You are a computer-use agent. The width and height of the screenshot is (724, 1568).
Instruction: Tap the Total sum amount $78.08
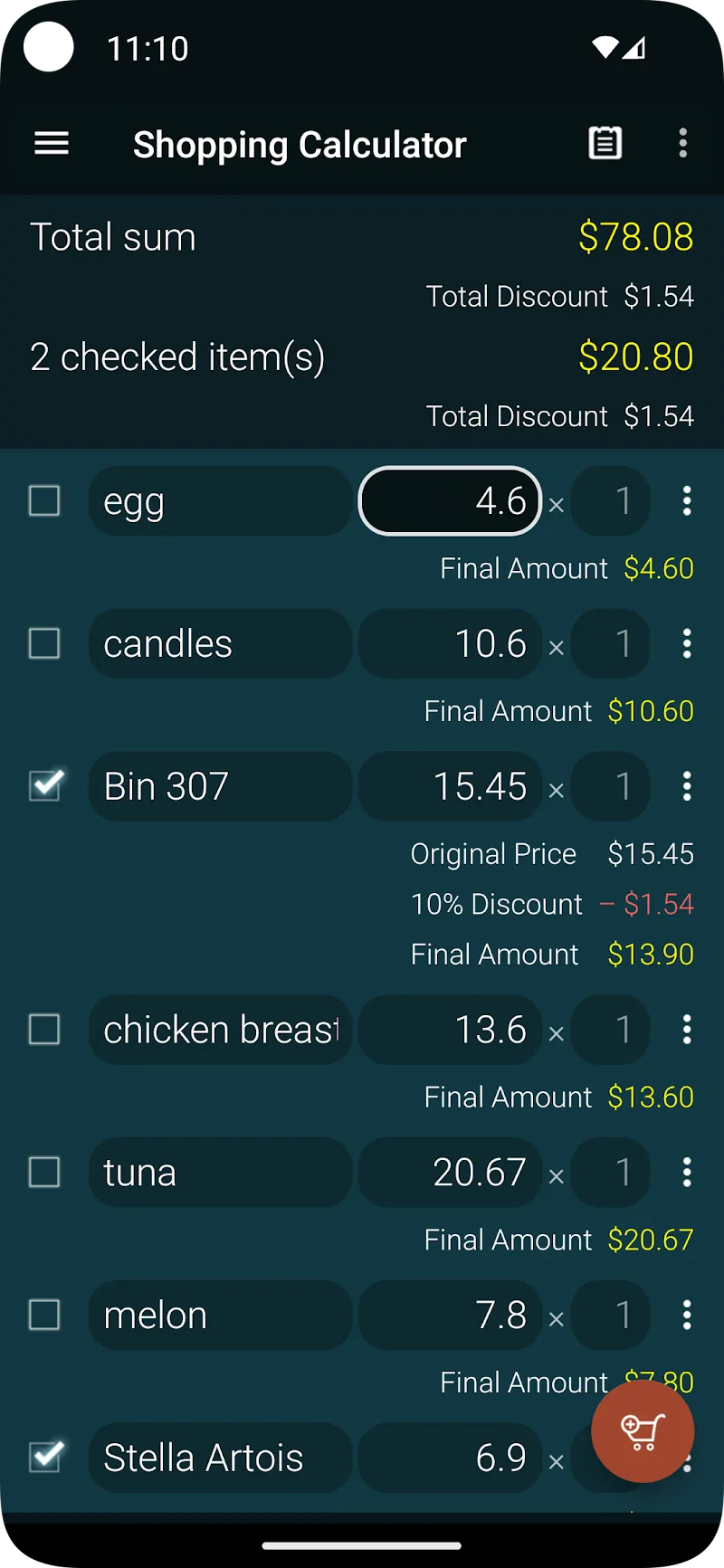pos(636,236)
